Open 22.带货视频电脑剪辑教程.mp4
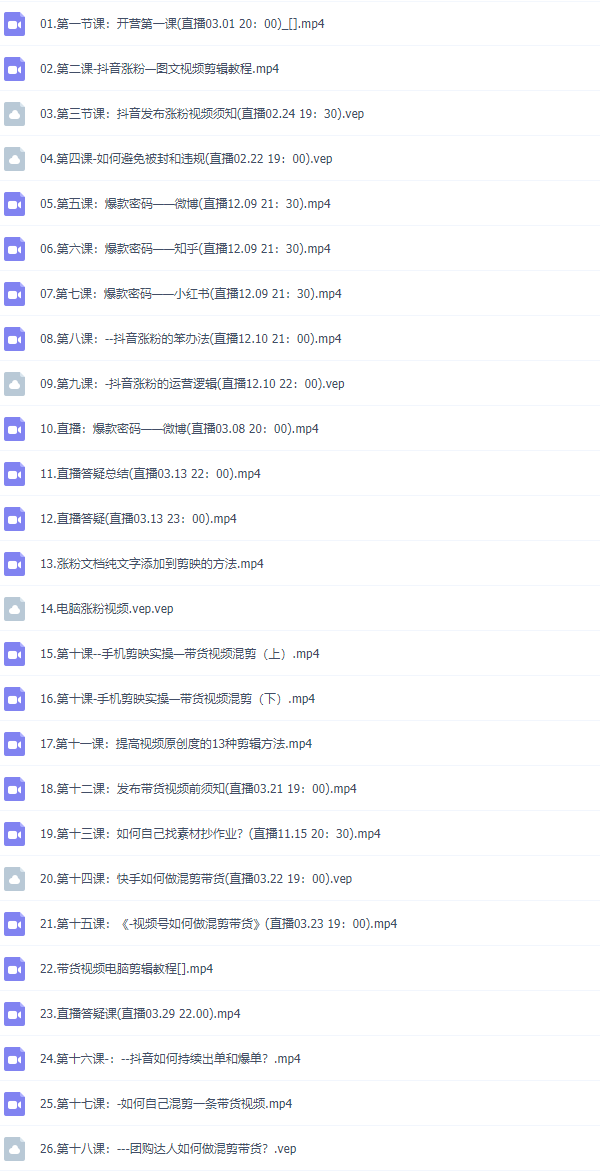The height and width of the screenshot is (1172, 600). 126,968
